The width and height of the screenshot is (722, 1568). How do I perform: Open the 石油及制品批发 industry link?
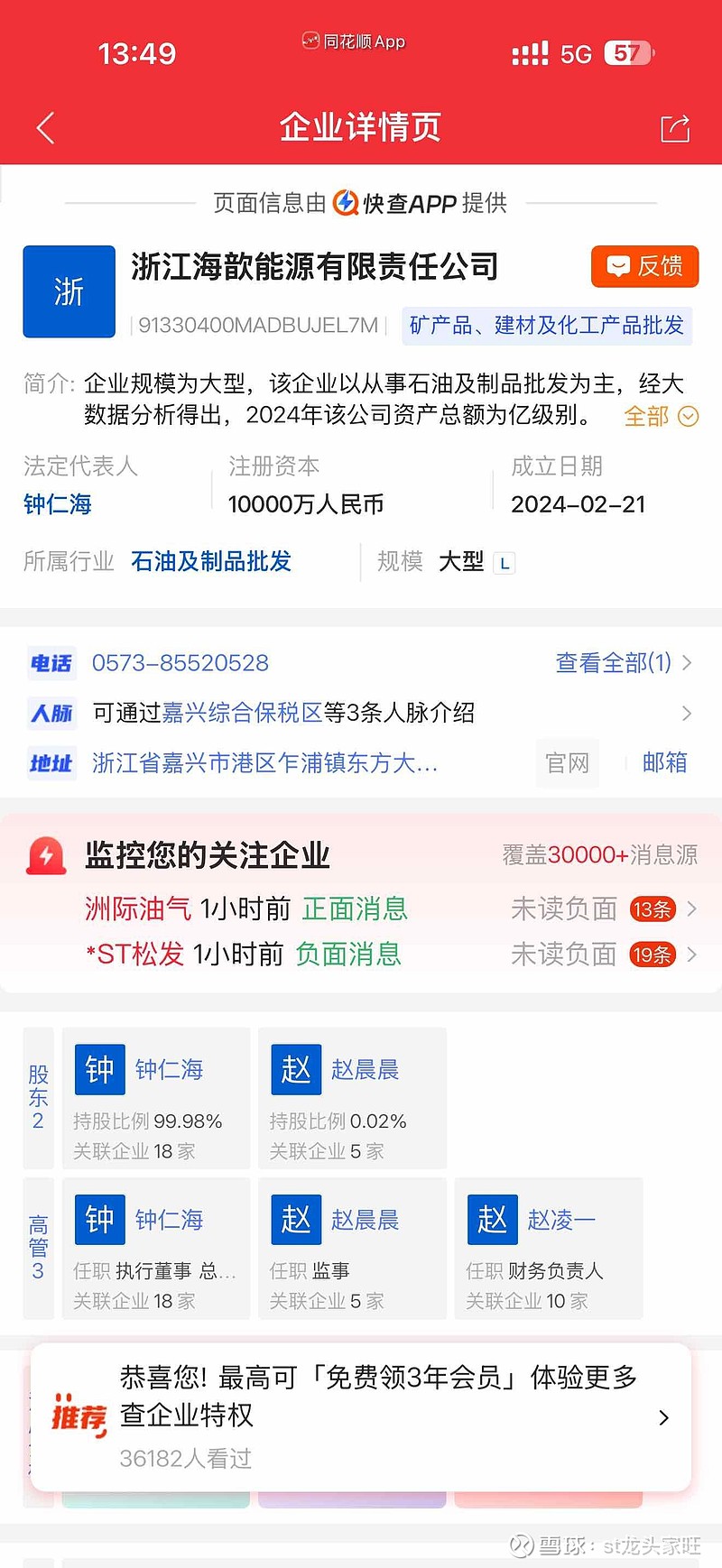[x=210, y=562]
